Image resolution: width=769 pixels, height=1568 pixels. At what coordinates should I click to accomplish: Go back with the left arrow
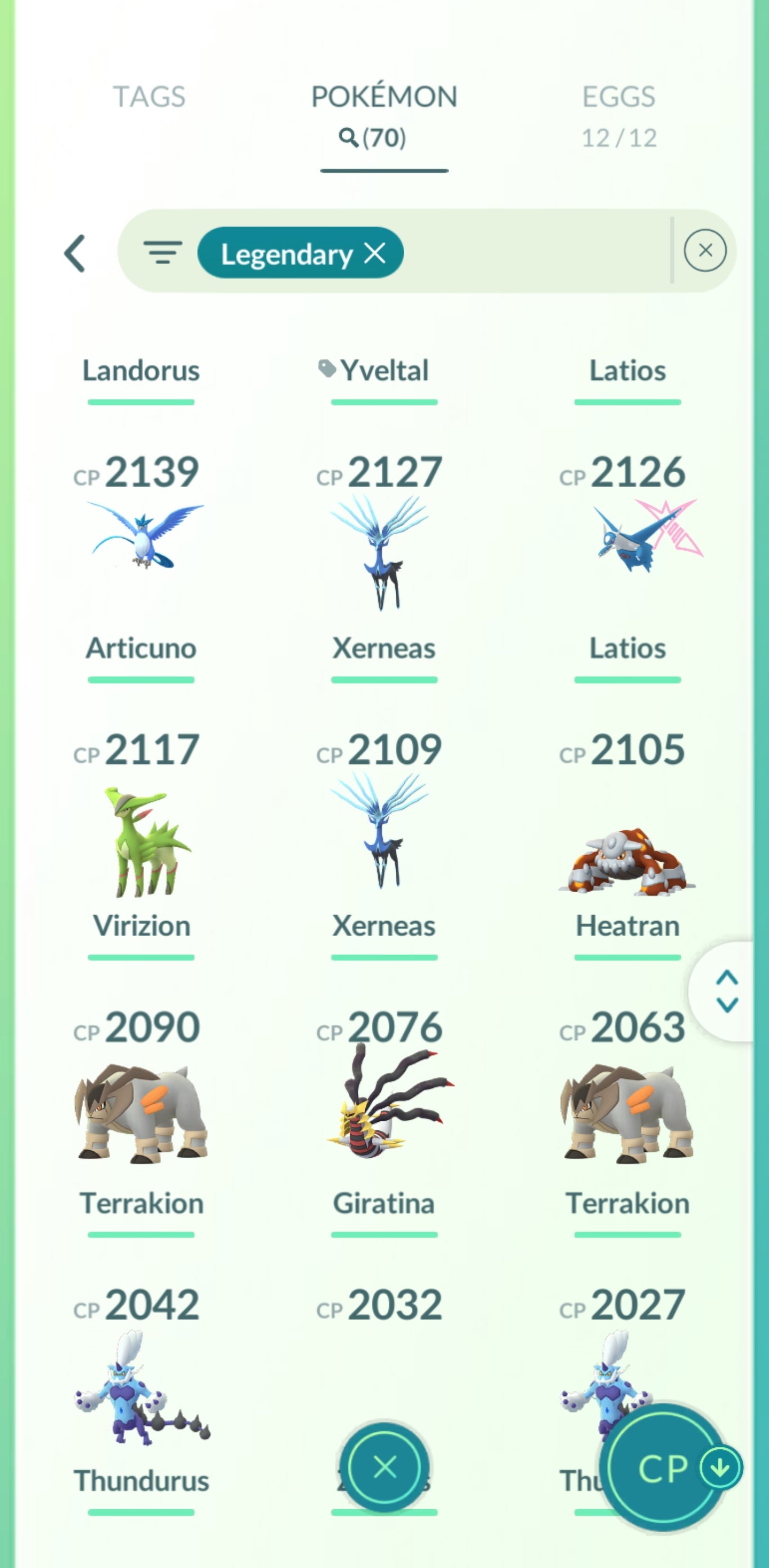tap(75, 253)
